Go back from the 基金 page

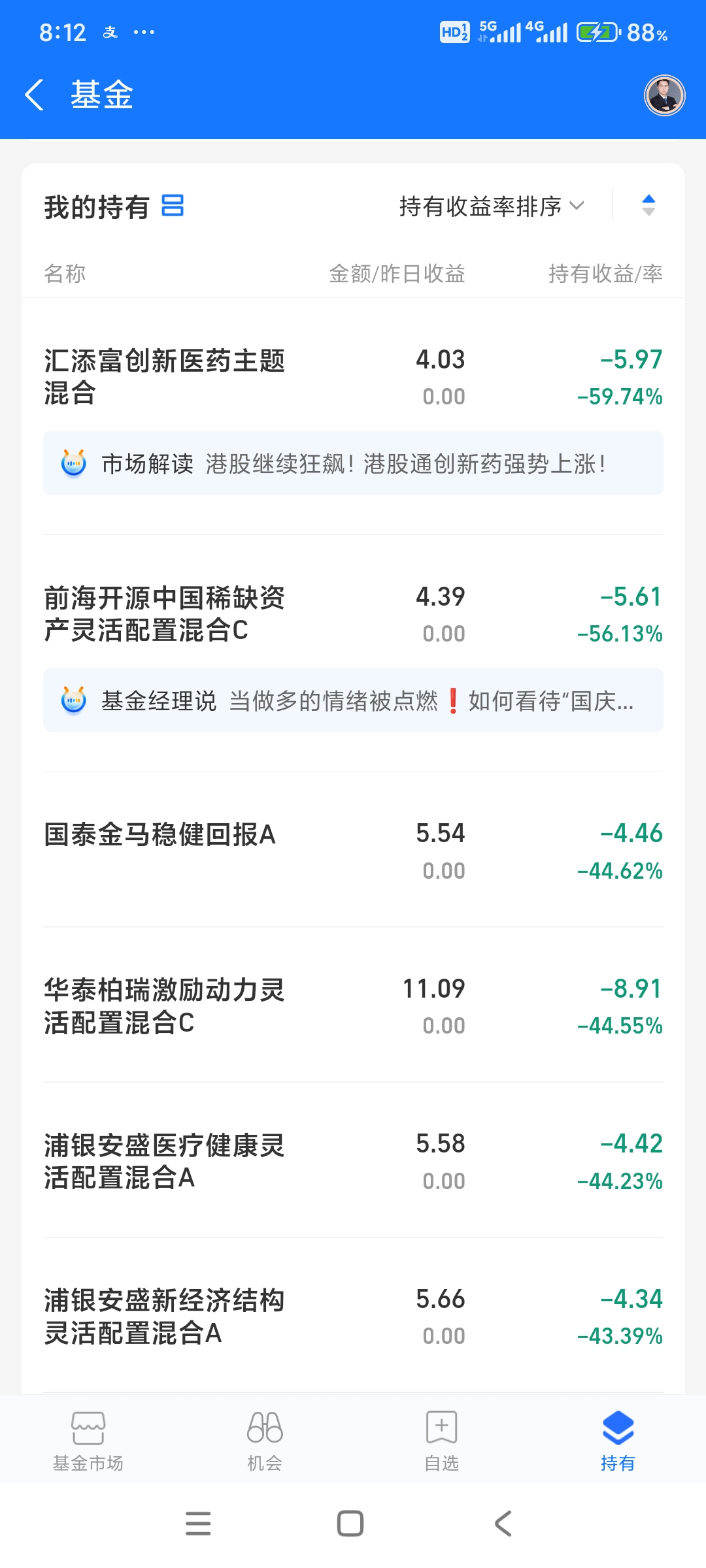tap(35, 95)
